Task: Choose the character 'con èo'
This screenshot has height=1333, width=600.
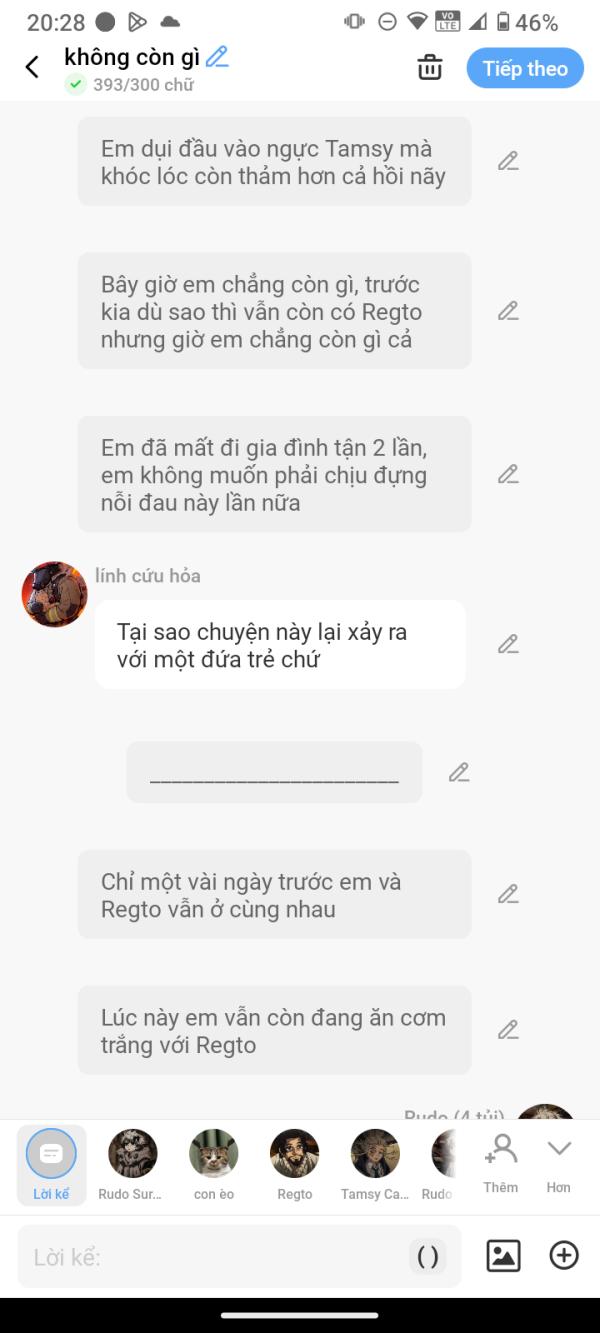Action: click(x=214, y=1165)
